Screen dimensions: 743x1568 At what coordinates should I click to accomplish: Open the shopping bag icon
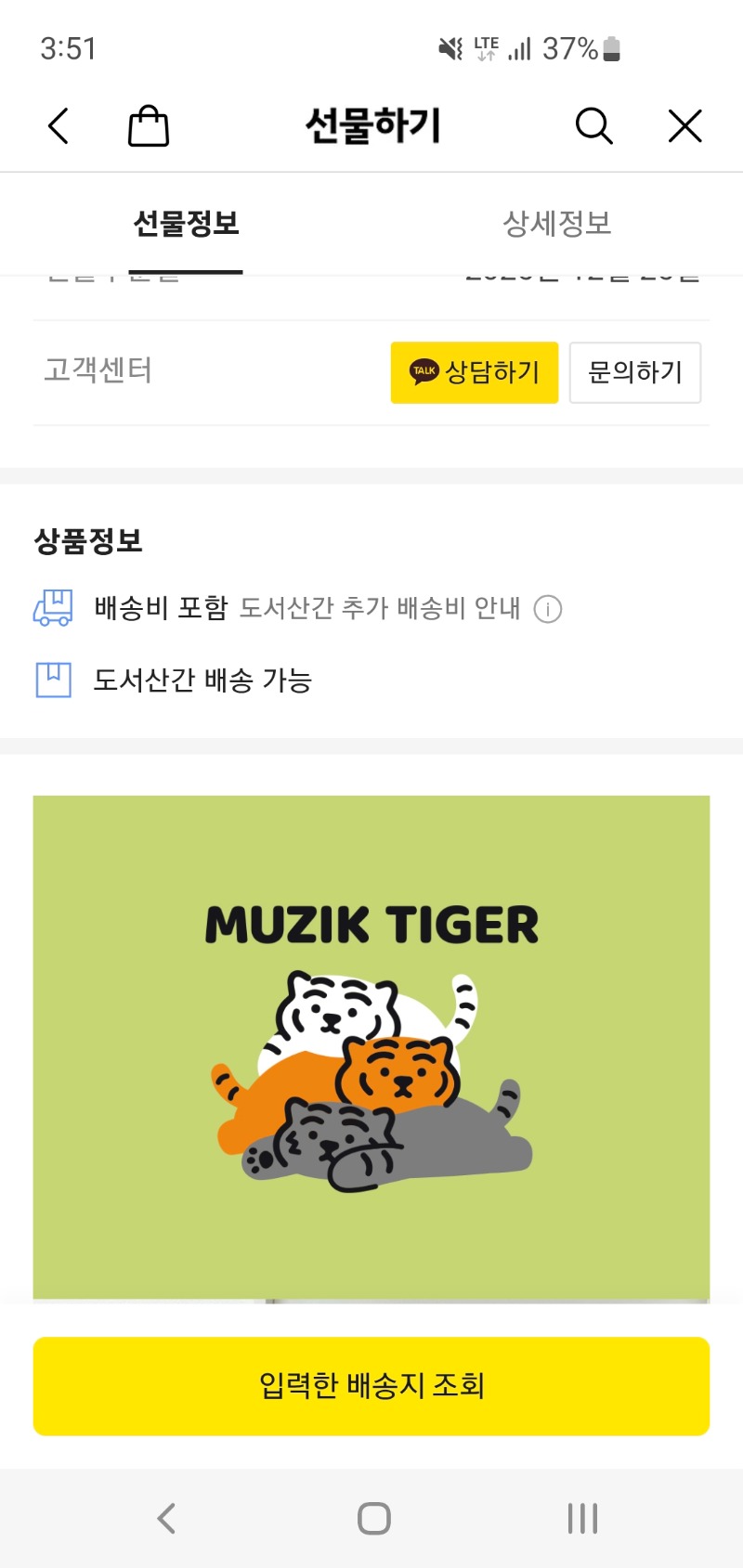(x=149, y=126)
